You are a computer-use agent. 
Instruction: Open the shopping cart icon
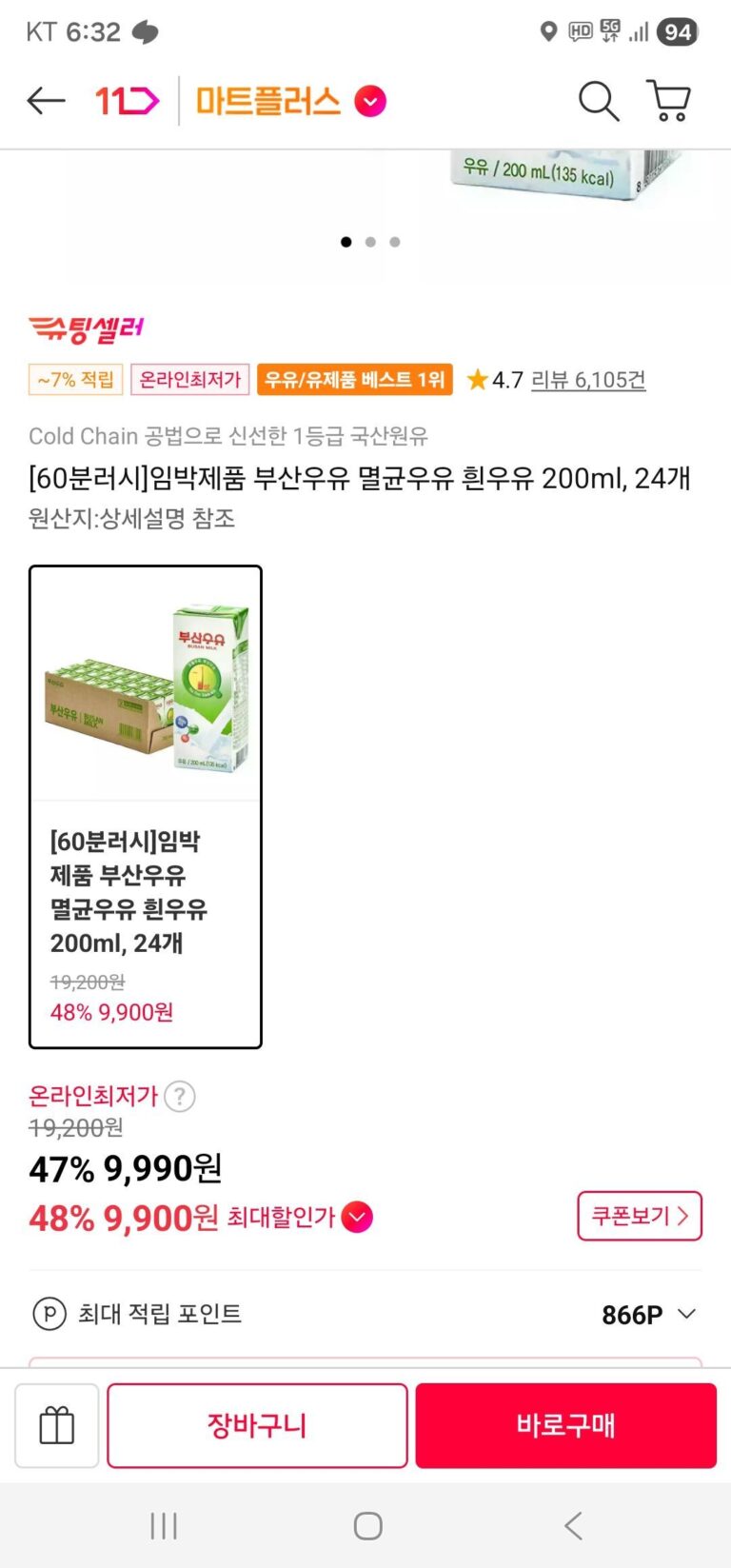coord(669,100)
